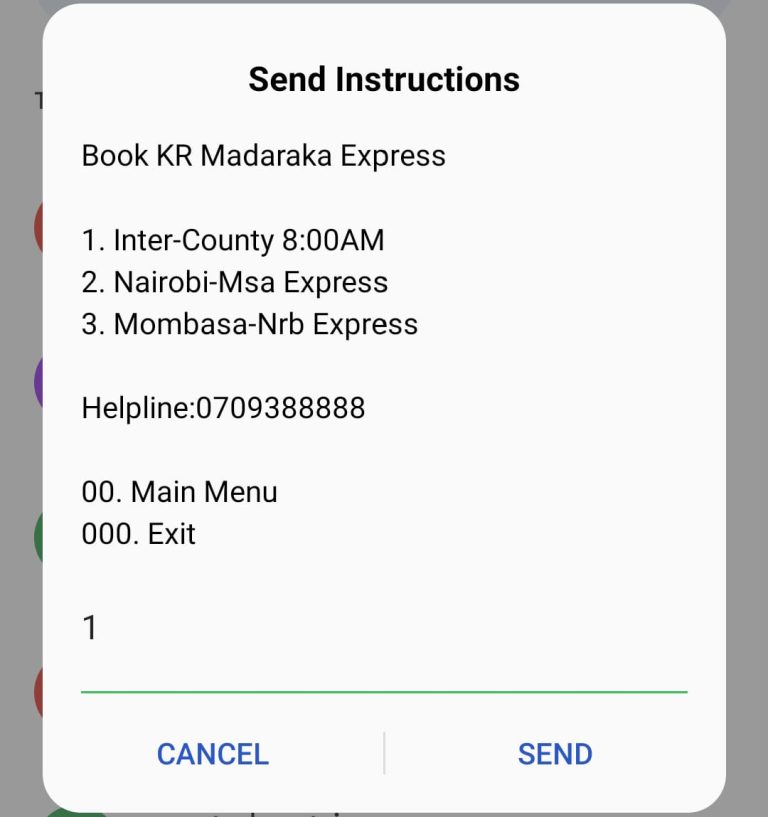
Task: Tap the purple avatar circle on the left edge
Action: [x=40, y=382]
